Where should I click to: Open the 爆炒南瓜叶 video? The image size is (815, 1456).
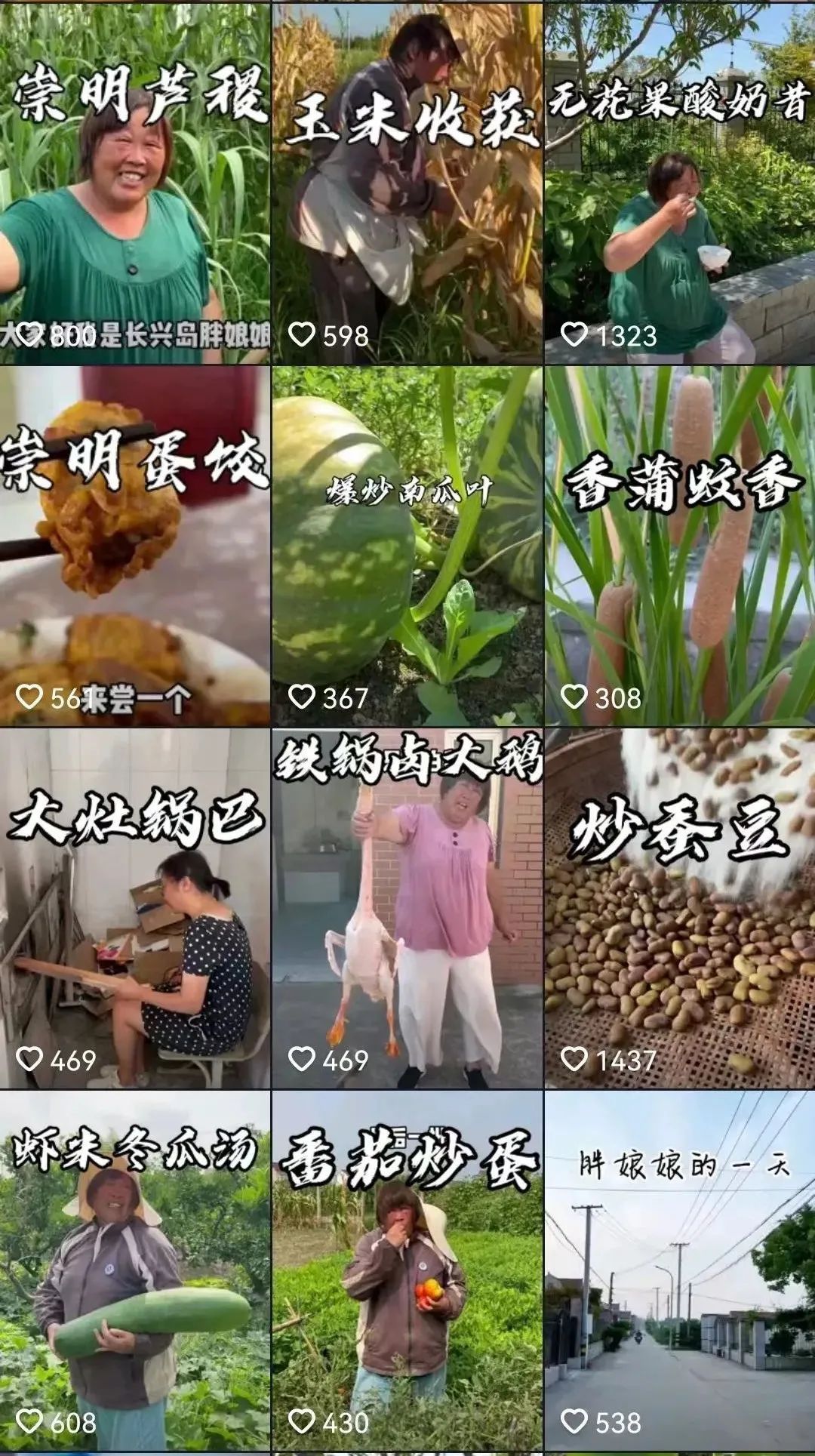(407, 546)
